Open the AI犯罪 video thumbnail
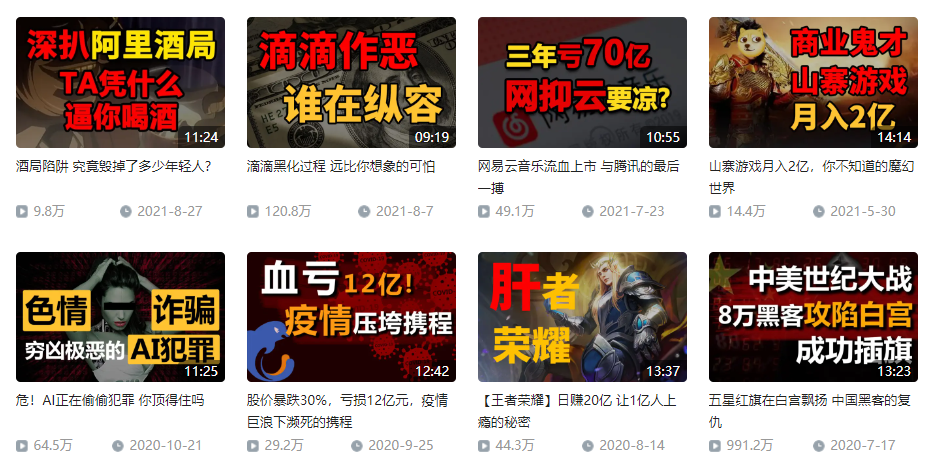Image resolution: width=934 pixels, height=465 pixels. pos(120,316)
